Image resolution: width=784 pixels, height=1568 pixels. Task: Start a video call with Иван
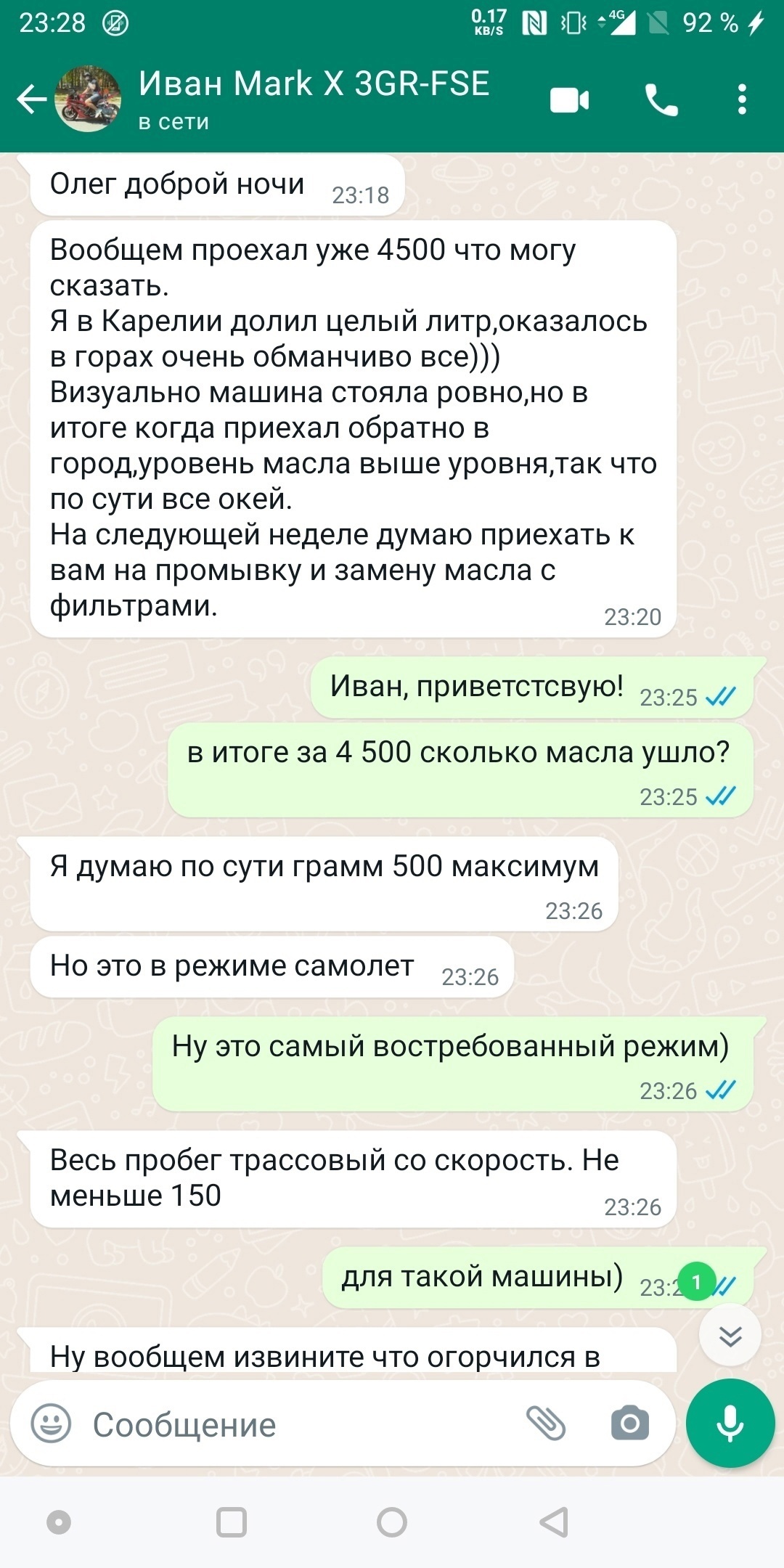coord(569,100)
